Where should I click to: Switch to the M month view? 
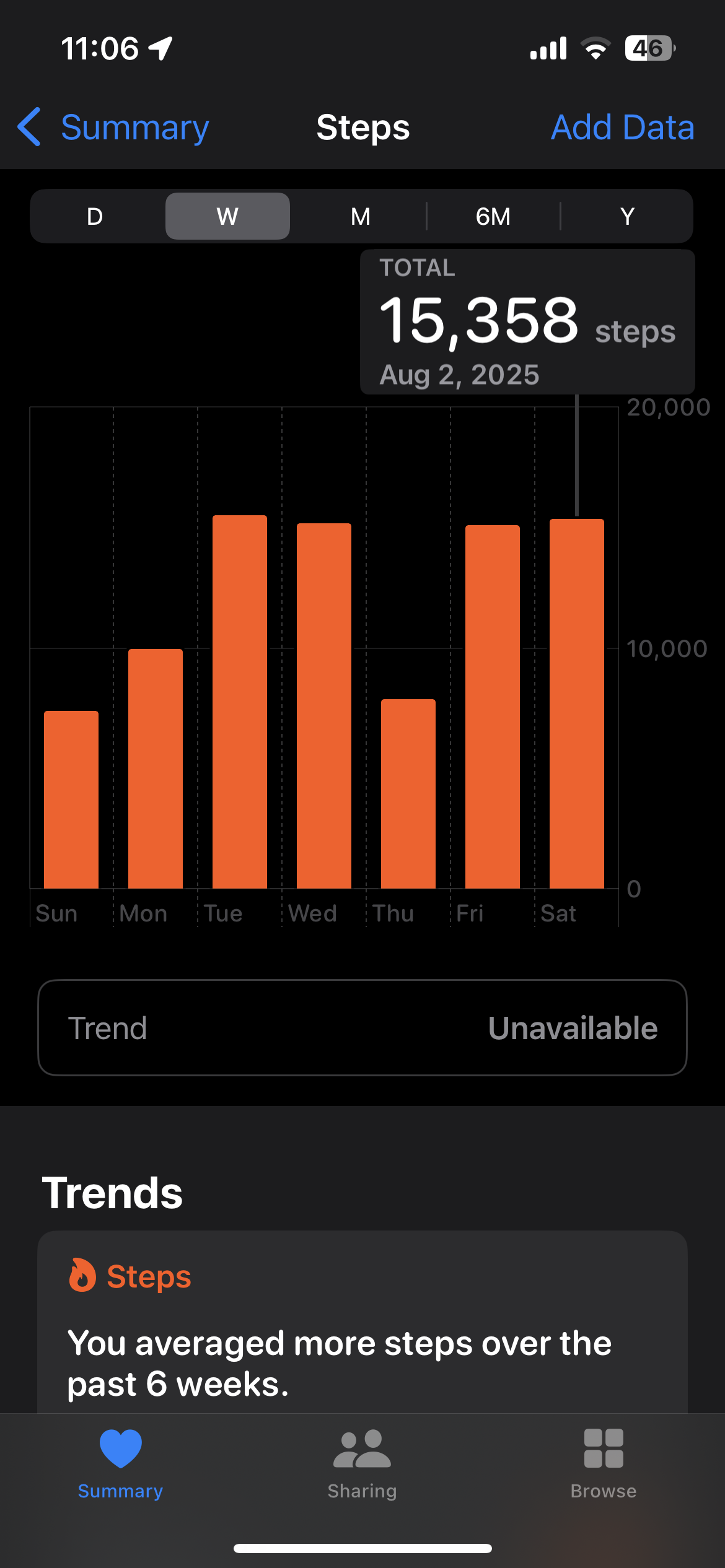[x=360, y=217]
